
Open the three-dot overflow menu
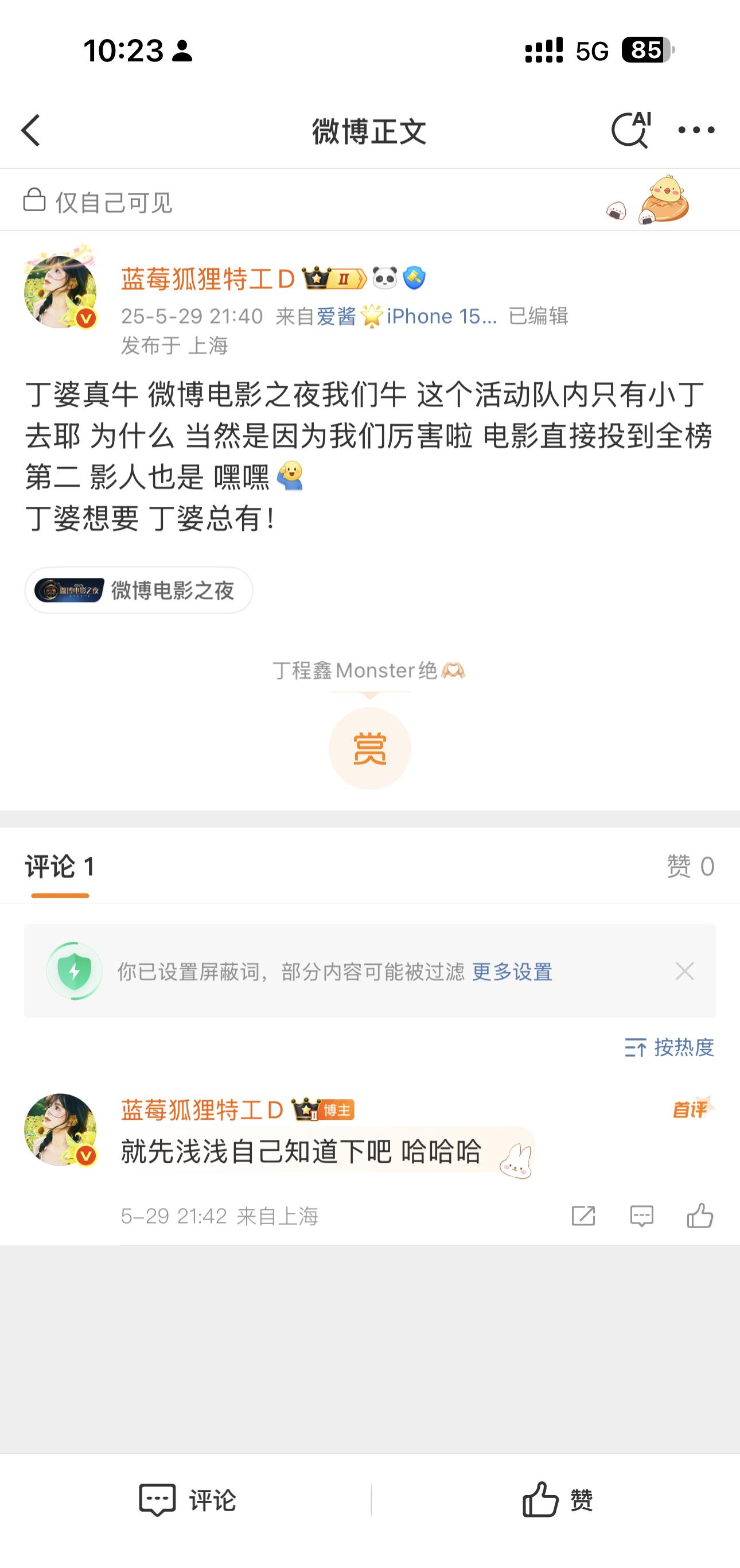point(696,130)
